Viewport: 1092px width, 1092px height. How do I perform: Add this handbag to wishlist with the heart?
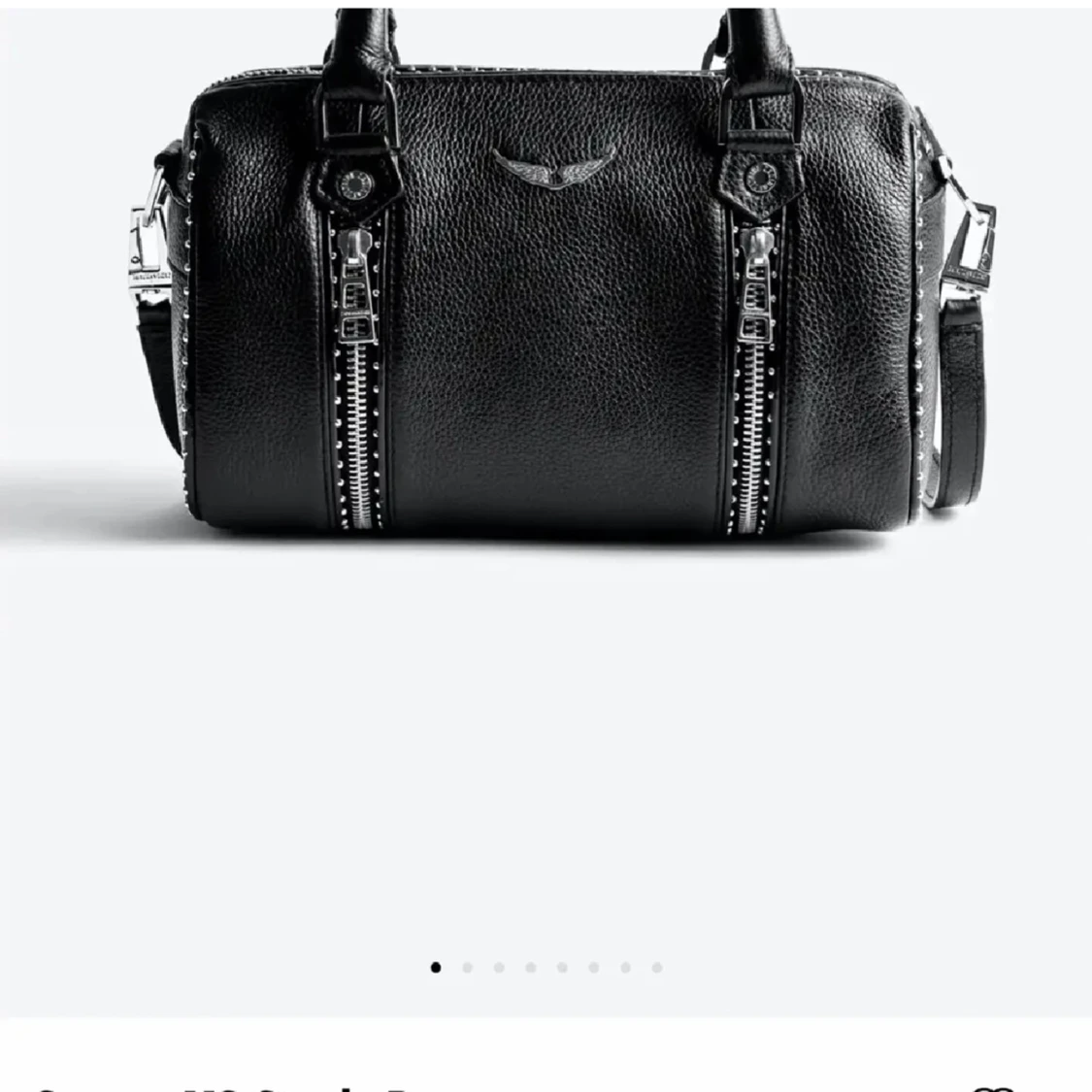pyautogui.click(x=991, y=1088)
